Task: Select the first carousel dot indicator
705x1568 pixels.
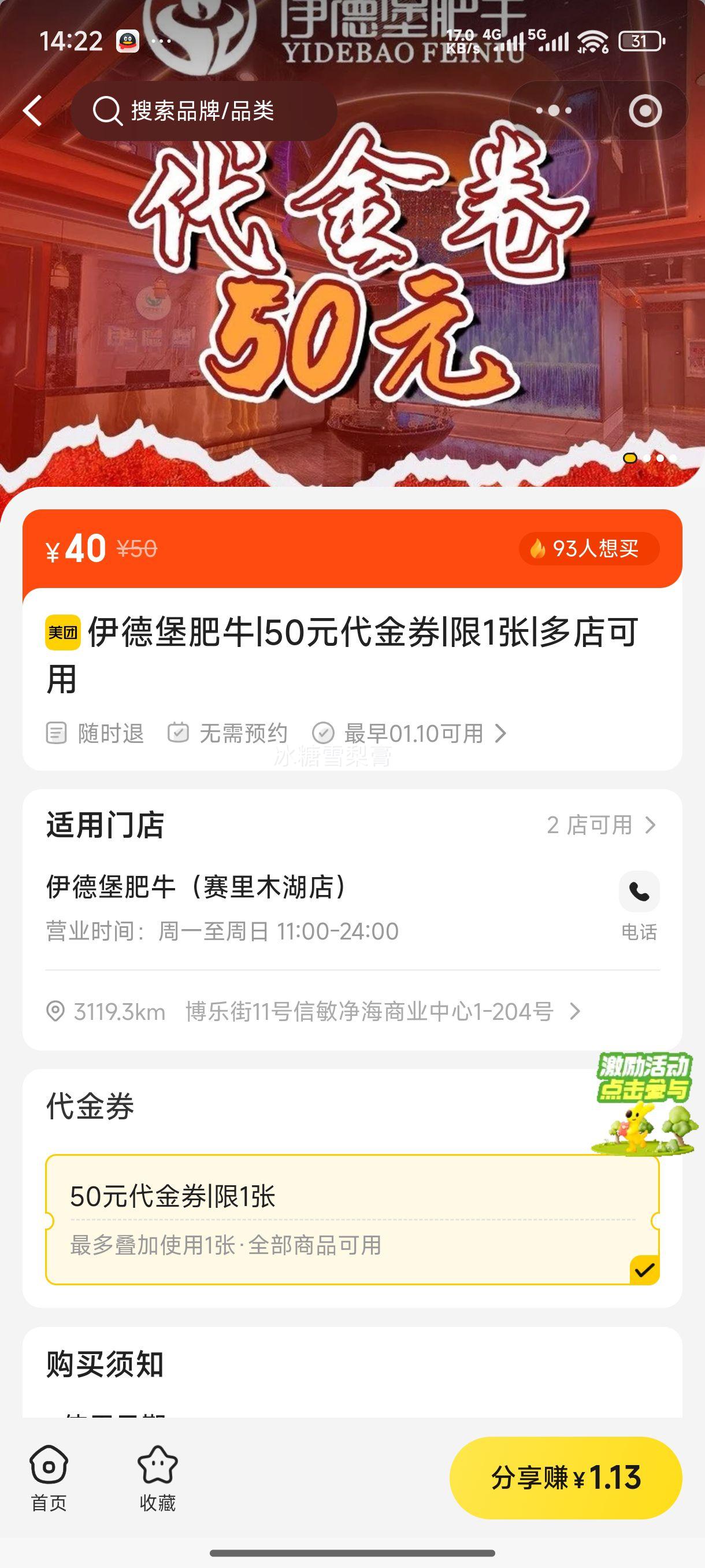Action: click(x=631, y=457)
